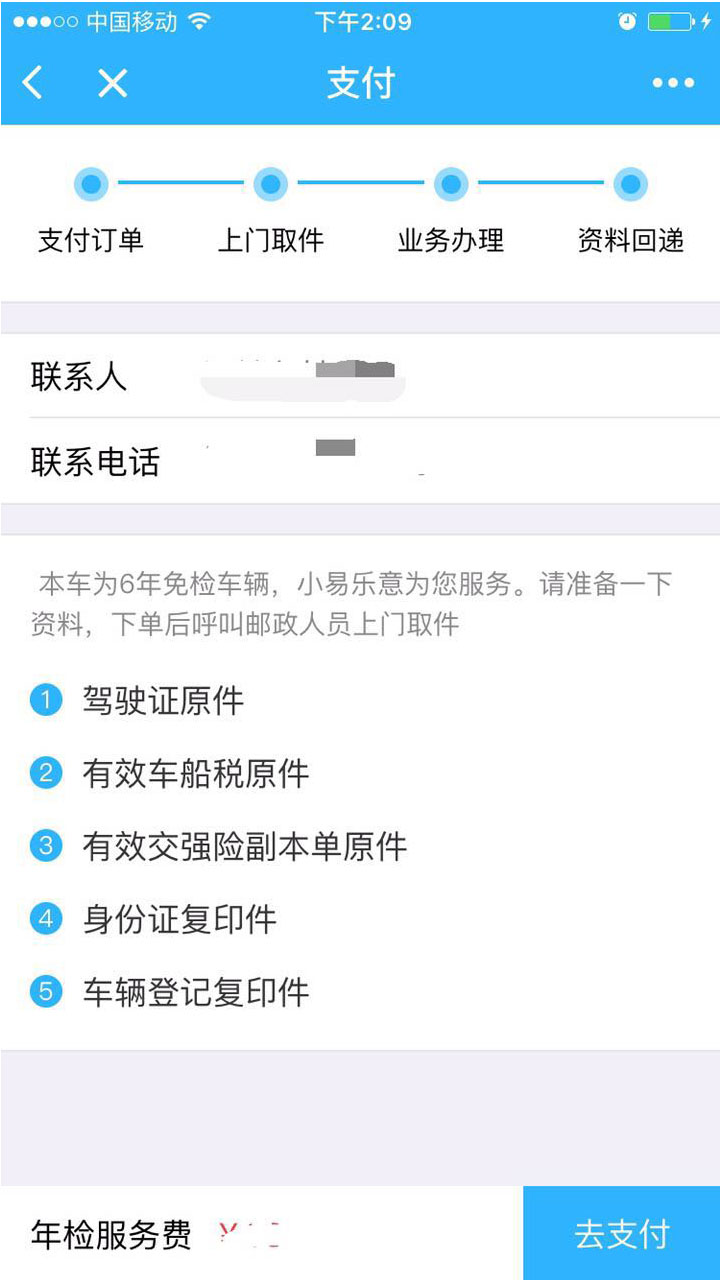Go back using the header arrow
Screen dimensions: 720x1280
click(33, 83)
